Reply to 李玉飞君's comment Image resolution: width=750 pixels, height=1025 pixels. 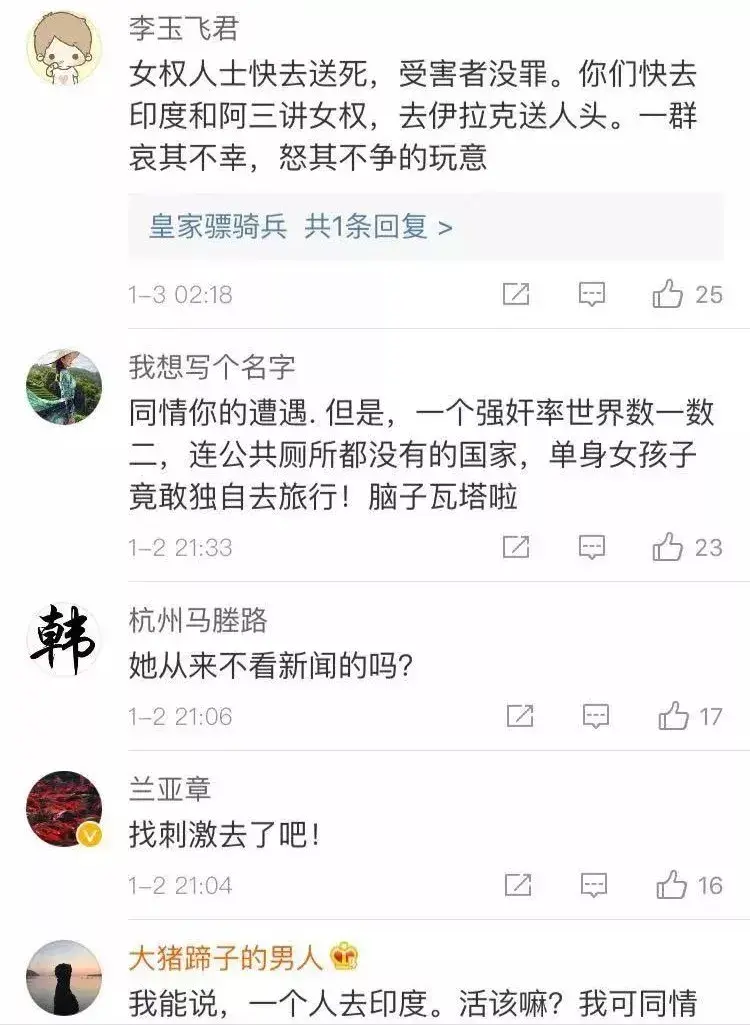(592, 294)
